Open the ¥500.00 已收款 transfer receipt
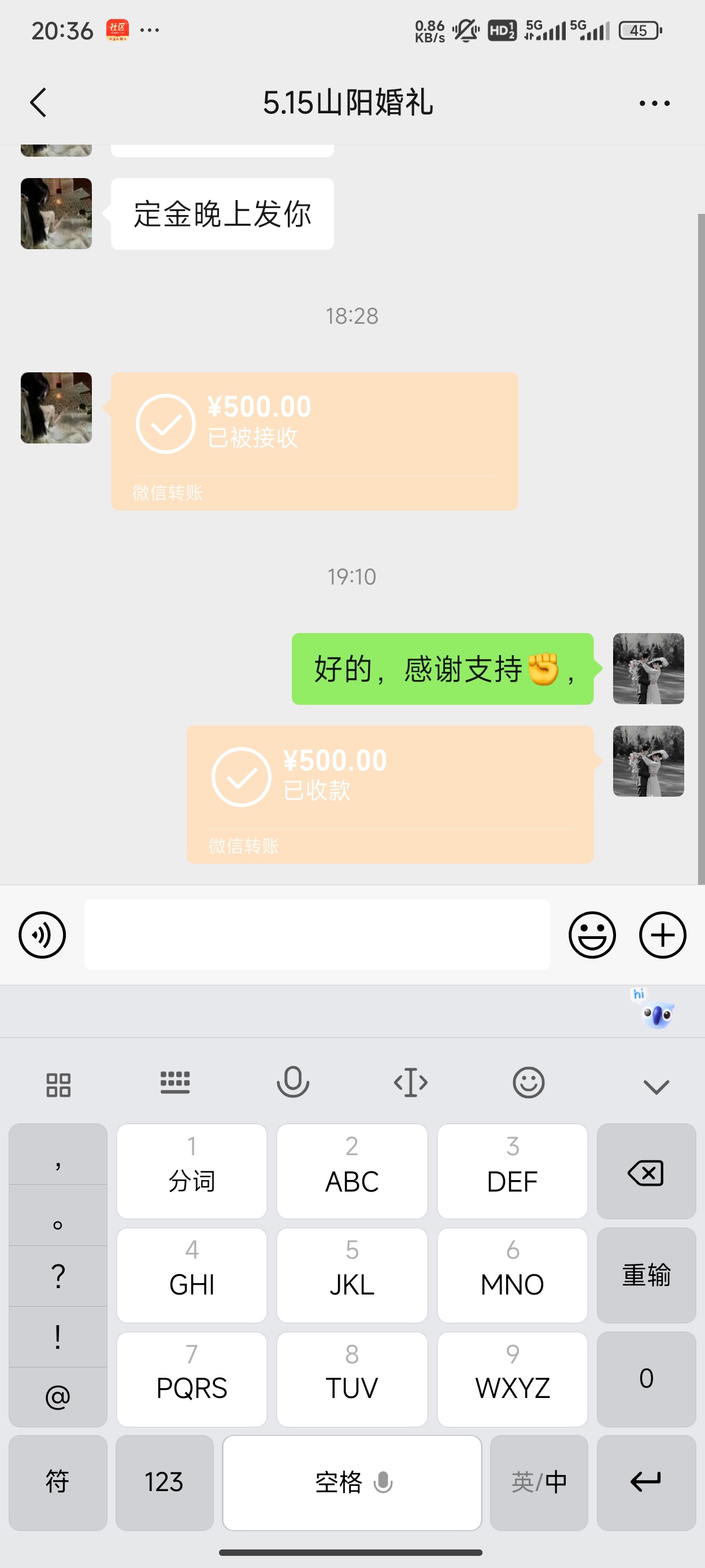The height and width of the screenshot is (1568, 705). click(x=390, y=794)
